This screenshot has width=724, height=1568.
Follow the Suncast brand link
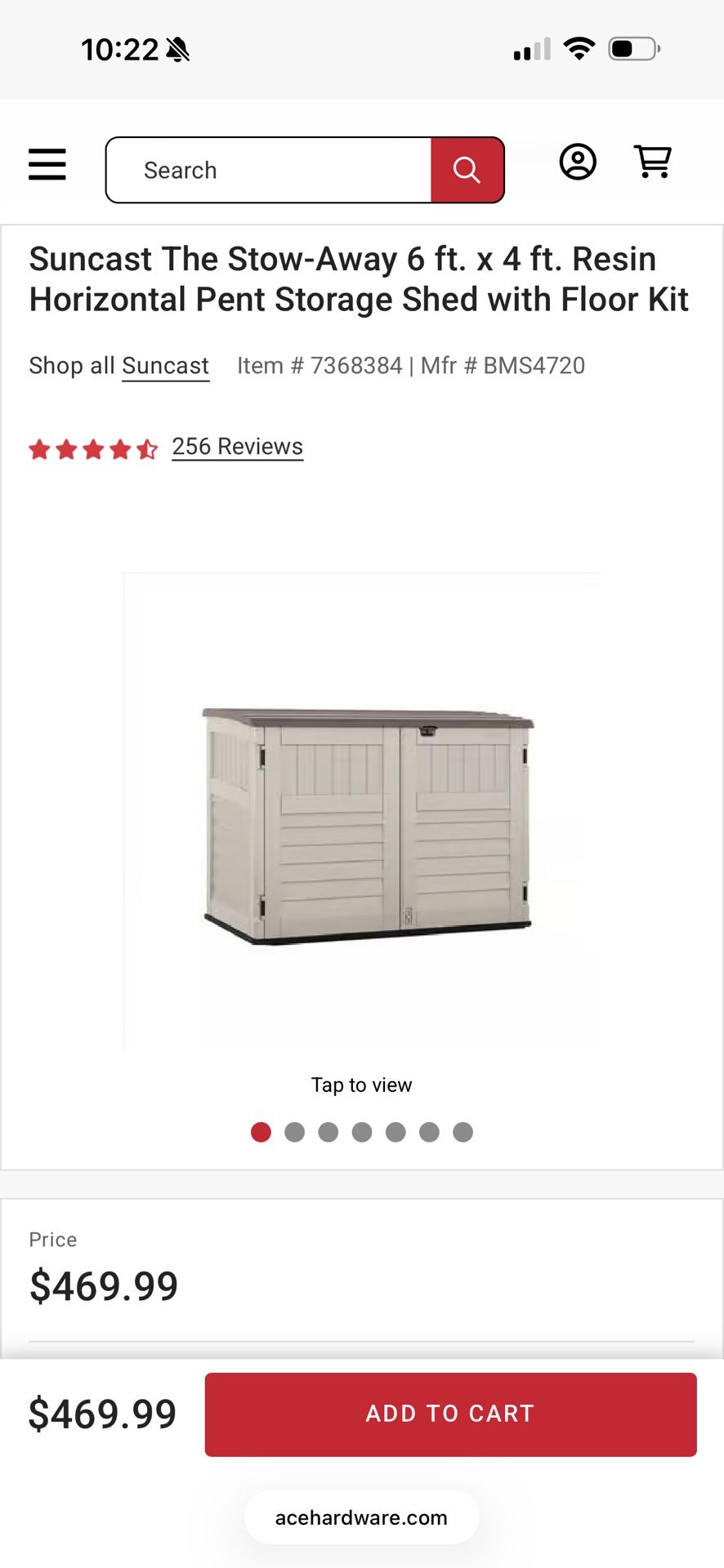click(166, 366)
